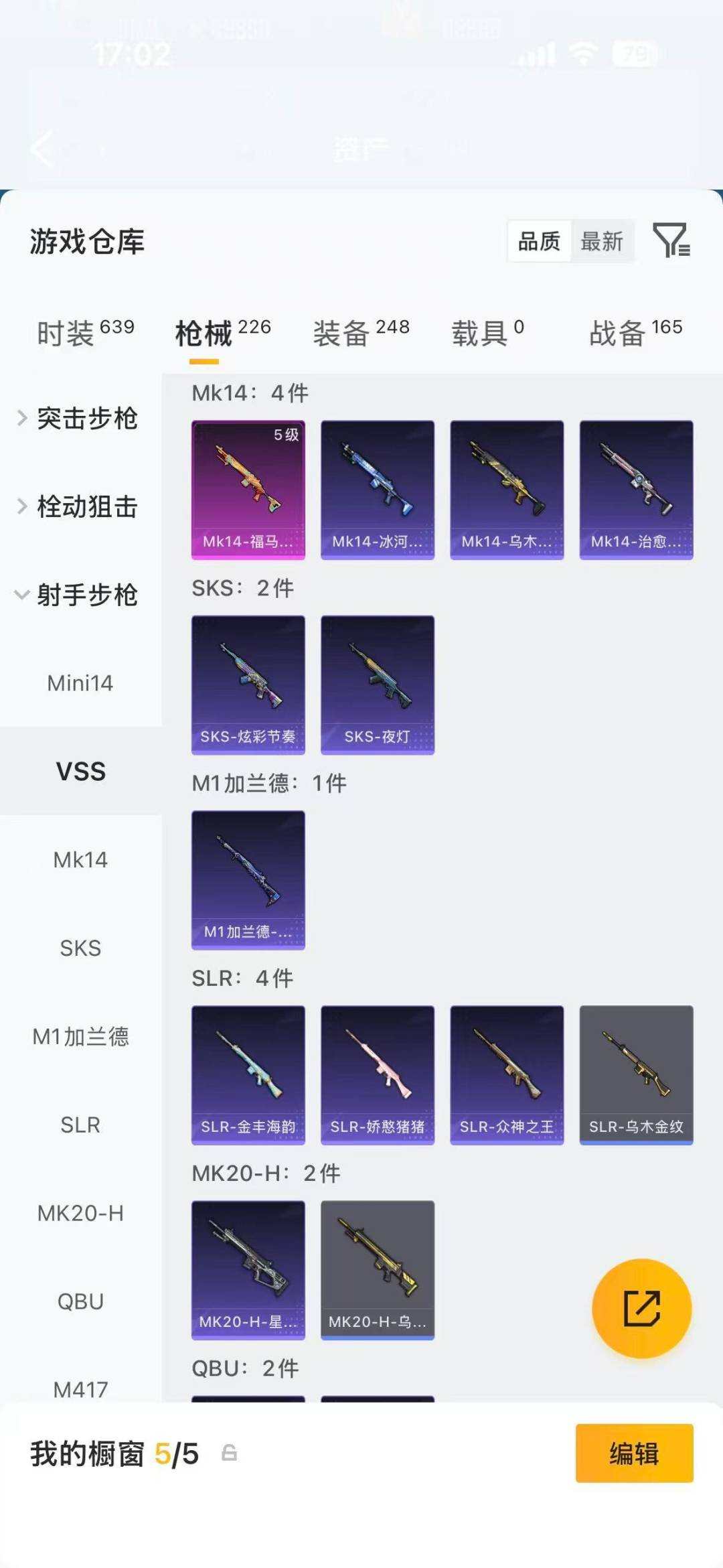Viewport: 723px width, 1568px height.
Task: Select the SLR-乌木金纹 thumbnail
Action: click(636, 1075)
